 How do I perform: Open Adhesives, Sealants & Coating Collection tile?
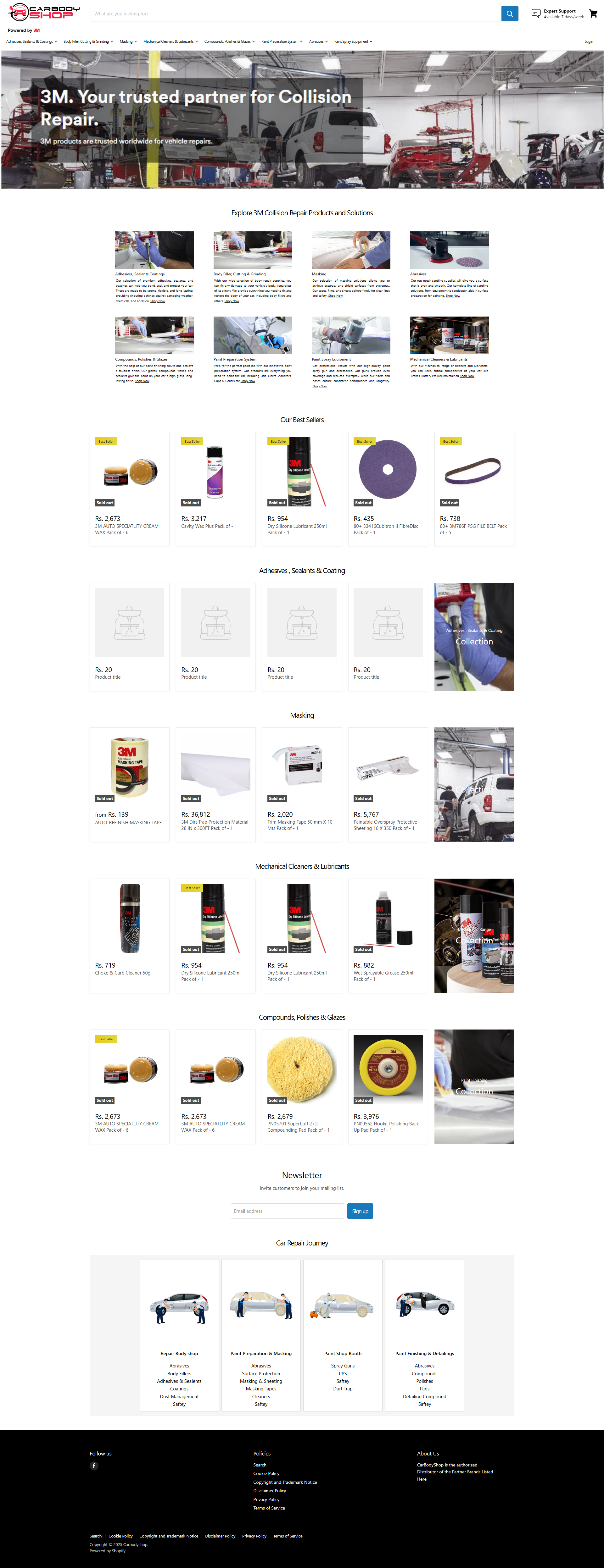click(474, 637)
